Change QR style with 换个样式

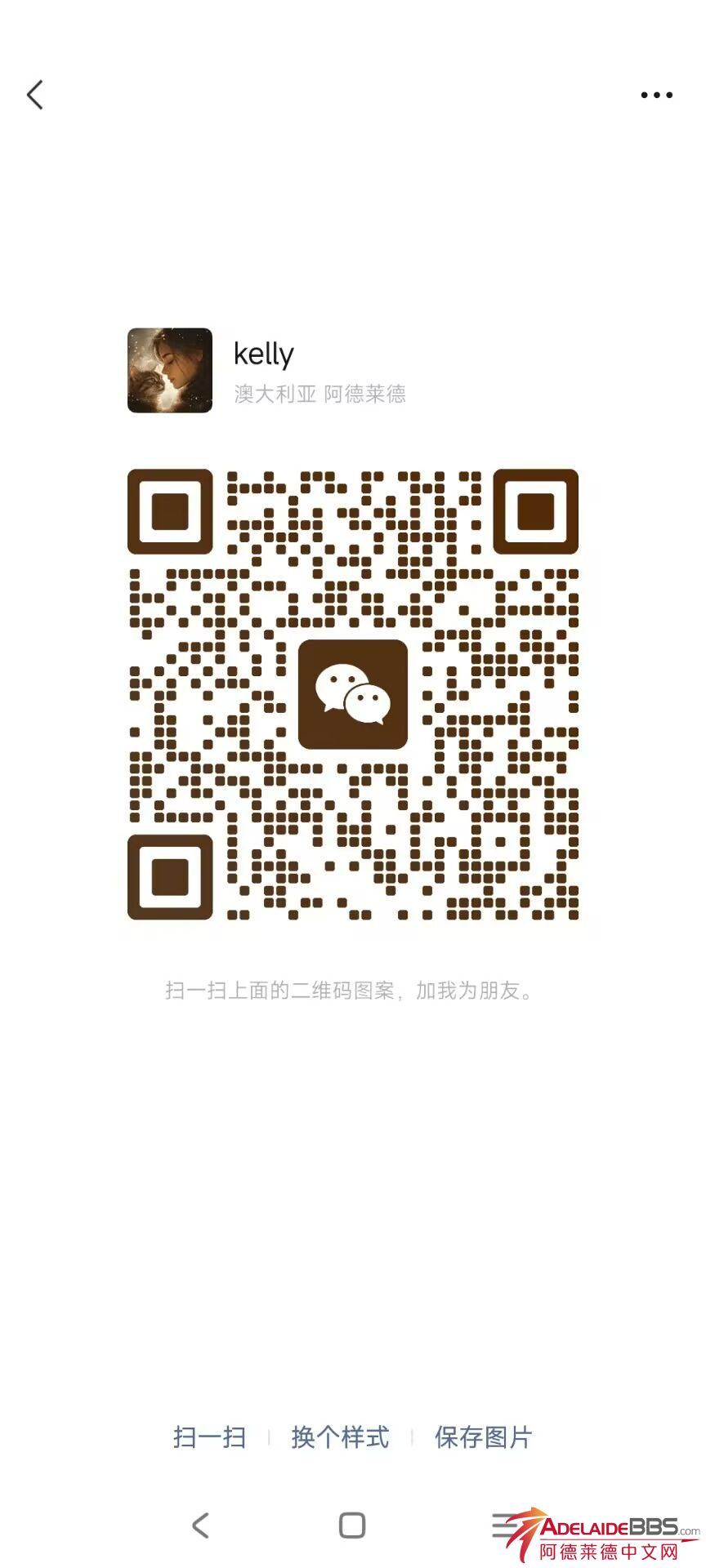point(340,1437)
